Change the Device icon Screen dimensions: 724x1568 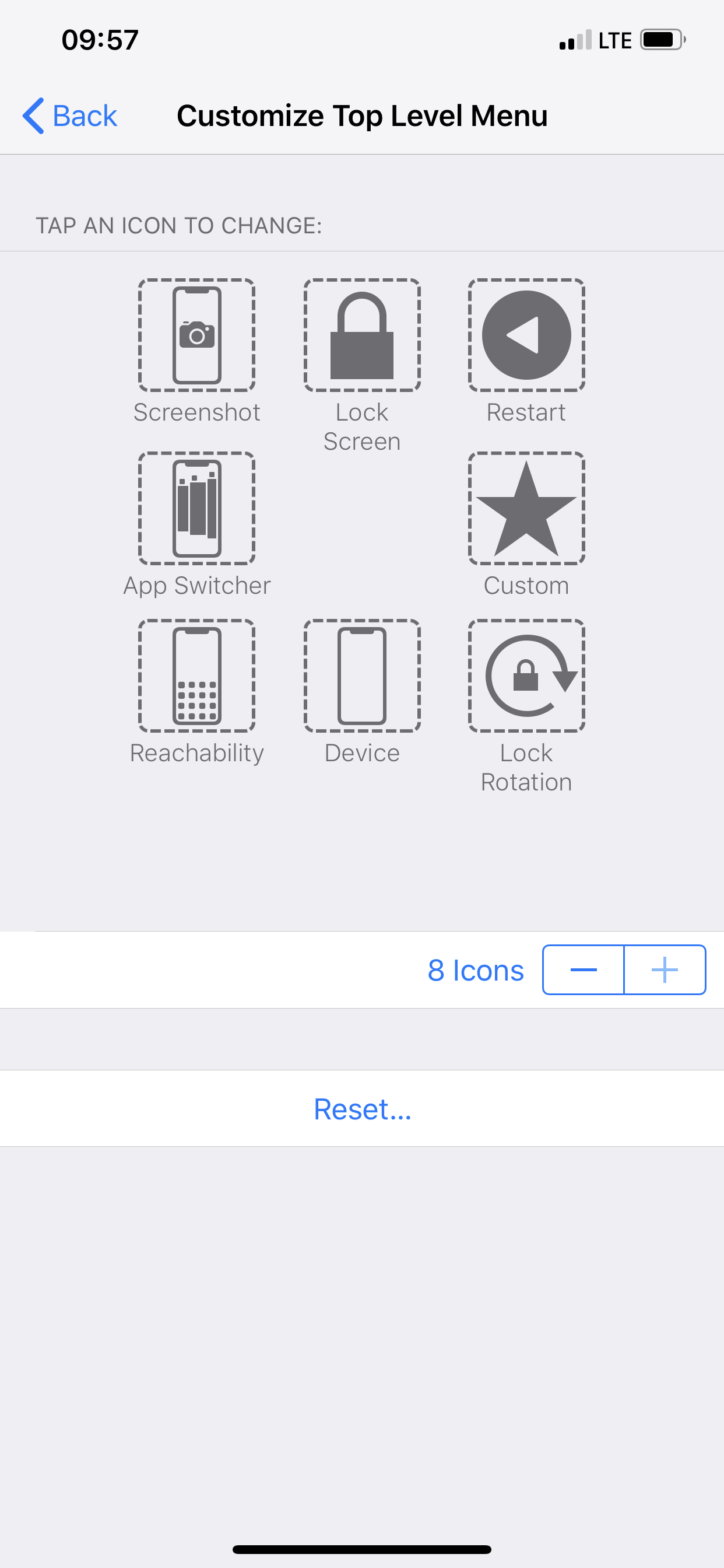pos(362,675)
